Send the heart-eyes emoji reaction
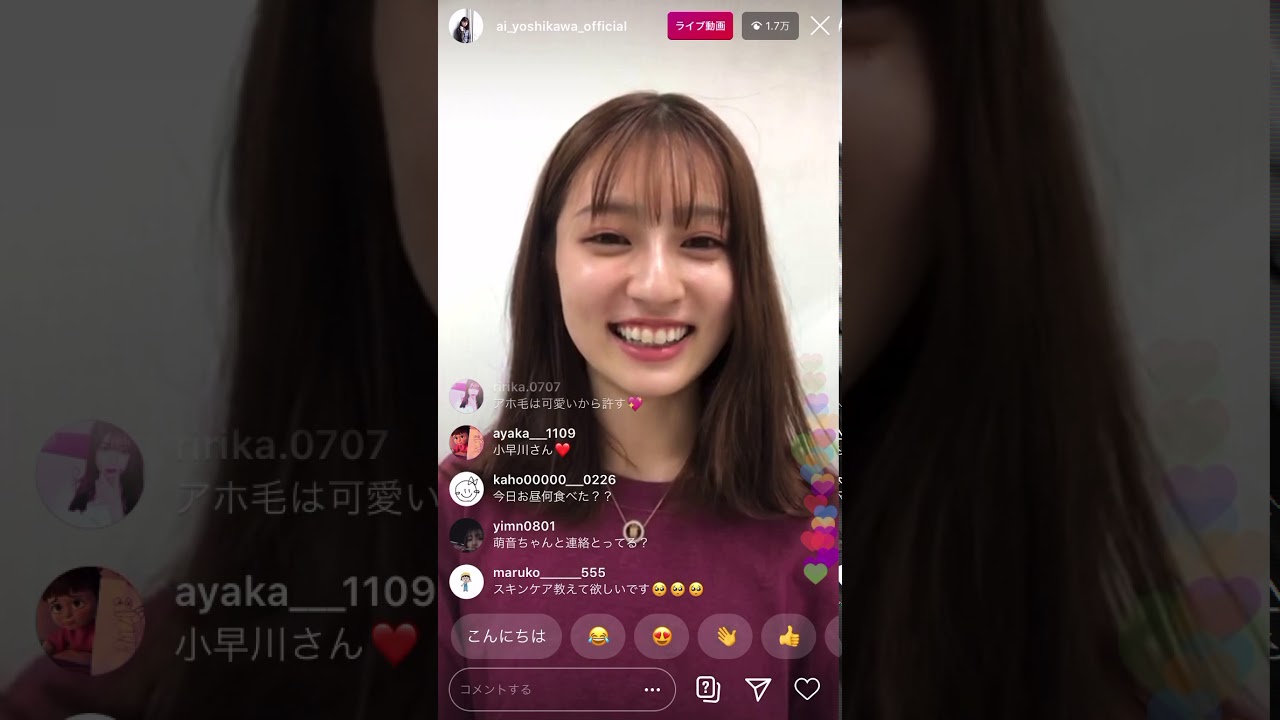Screen dimensions: 1280x720 click(x=661, y=636)
